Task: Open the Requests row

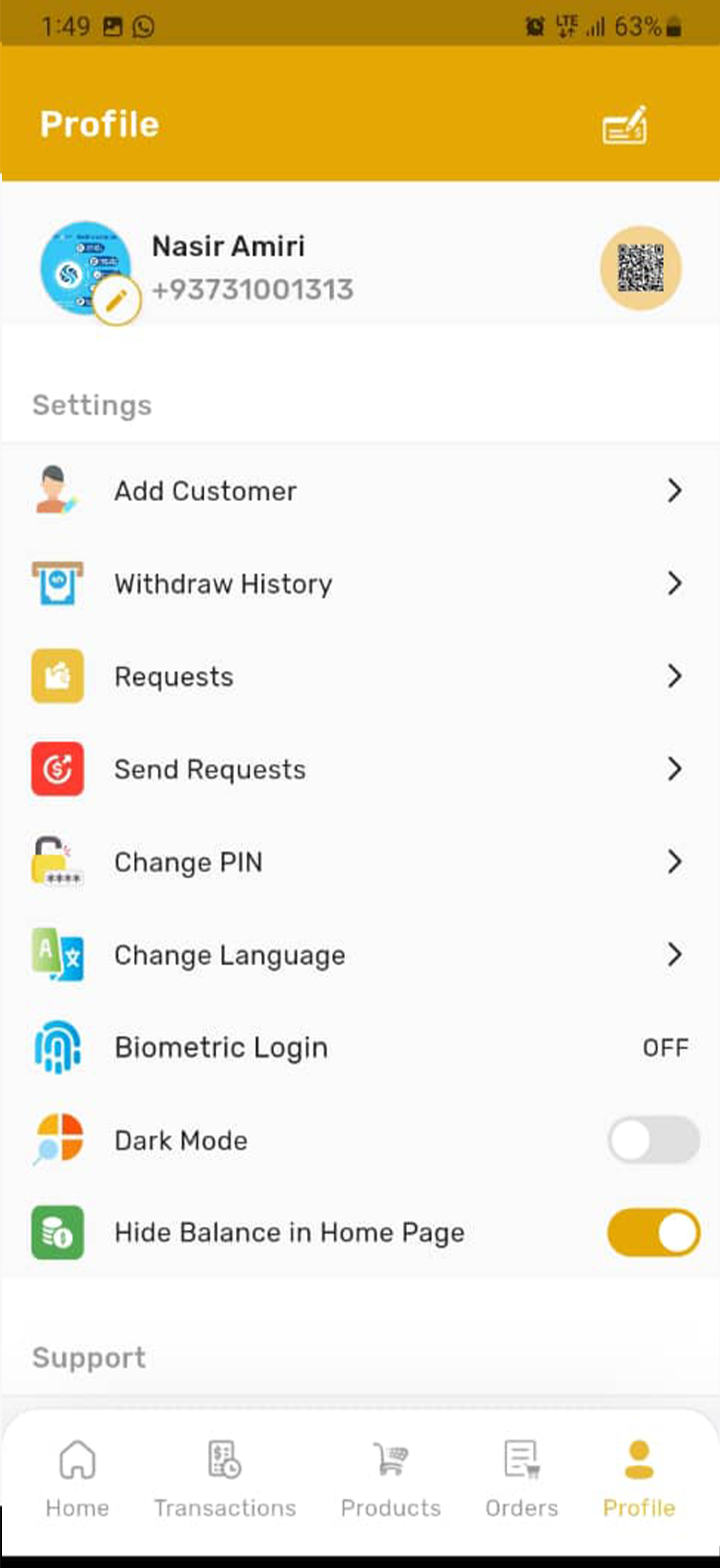Action: pos(359,676)
